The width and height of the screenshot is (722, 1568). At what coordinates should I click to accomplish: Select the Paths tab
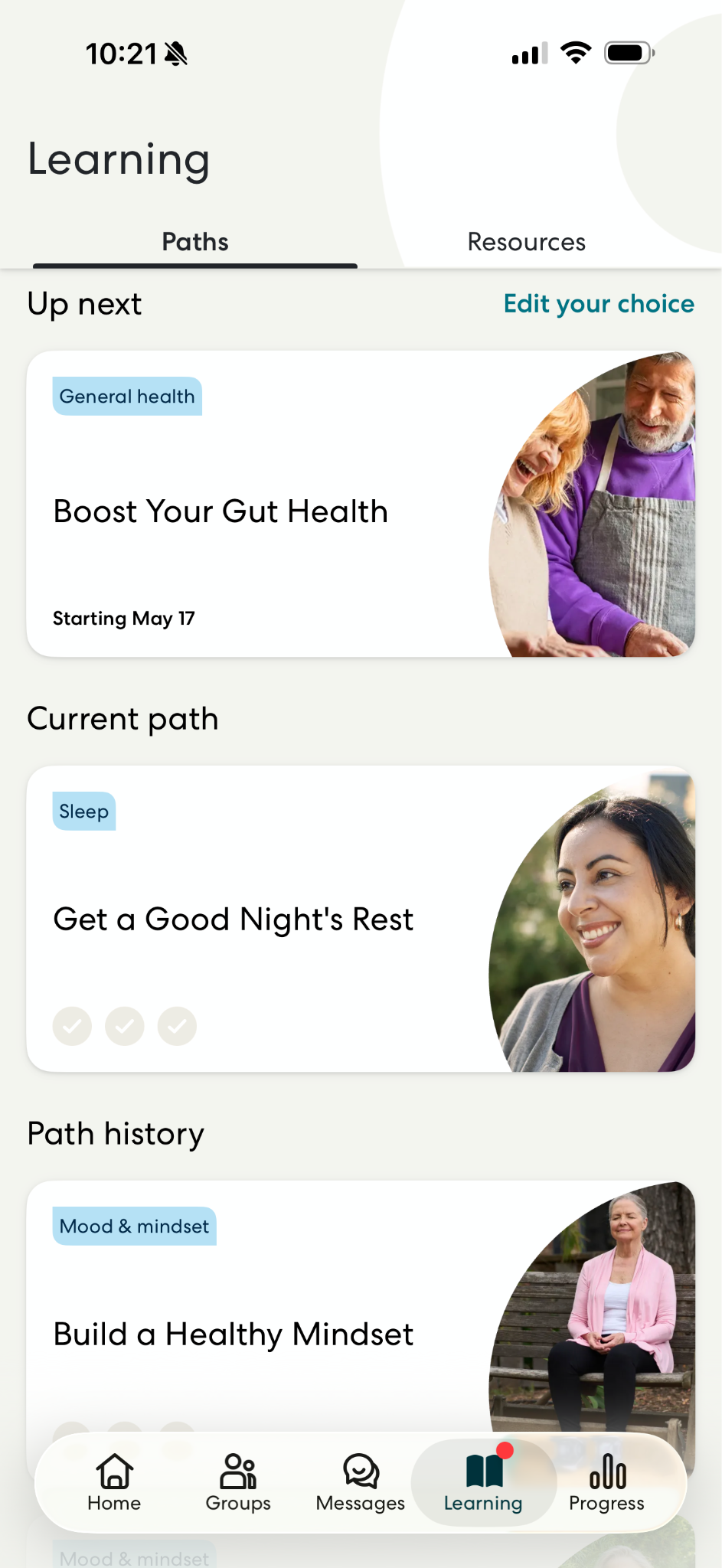tap(195, 242)
